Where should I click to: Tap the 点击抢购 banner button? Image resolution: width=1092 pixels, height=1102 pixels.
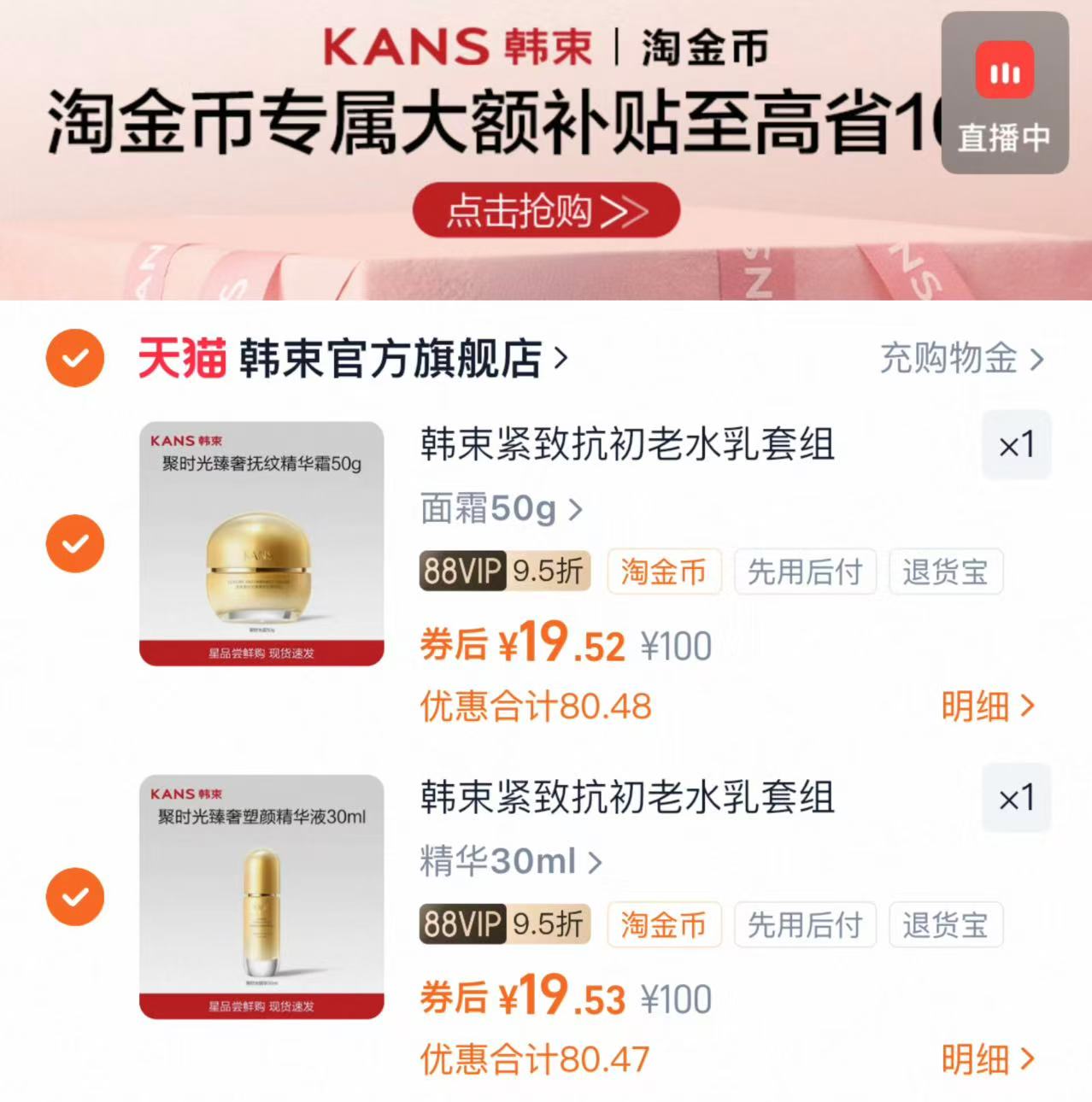click(546, 210)
